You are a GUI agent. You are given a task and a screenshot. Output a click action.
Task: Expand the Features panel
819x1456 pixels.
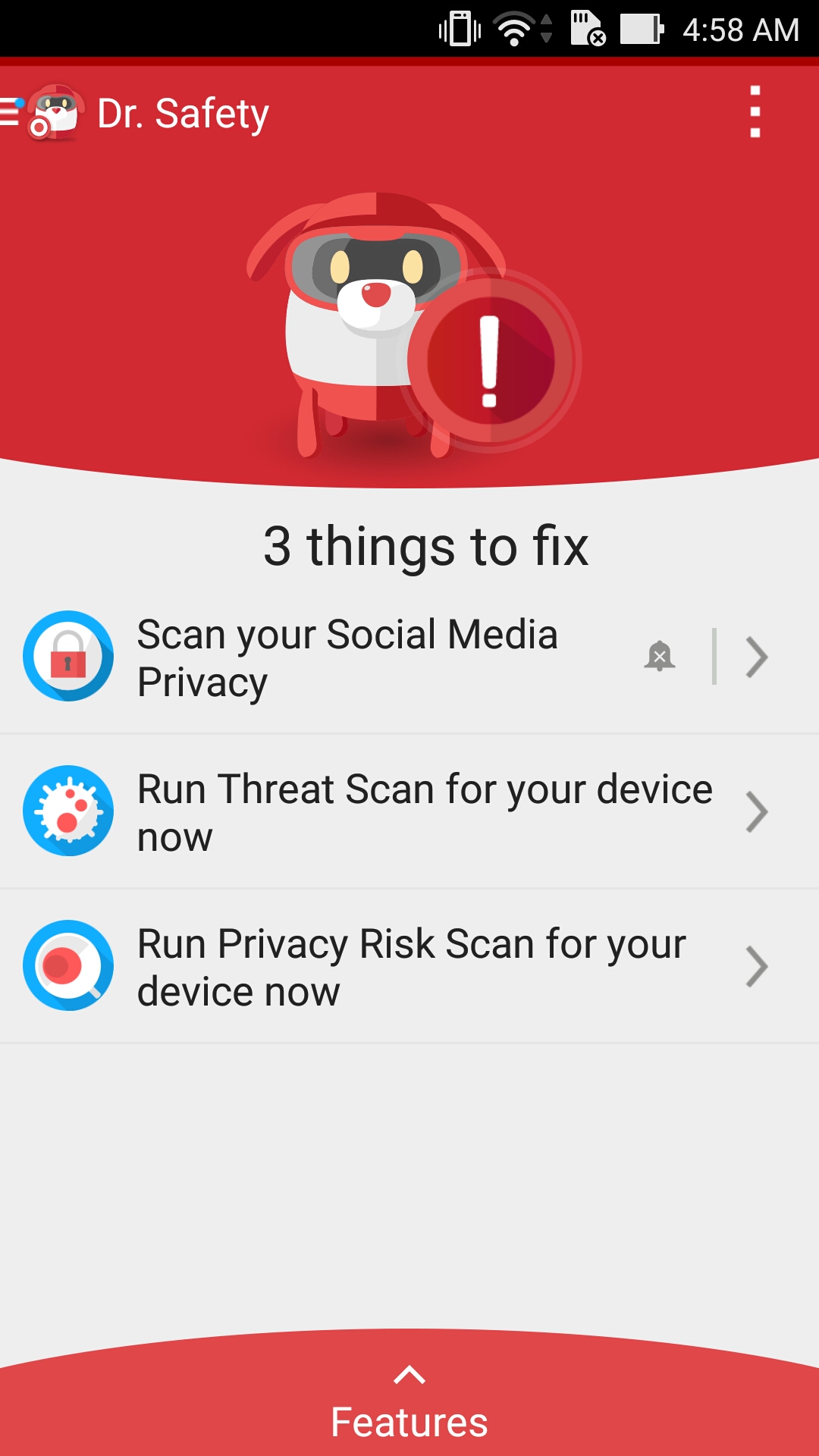[409, 1401]
